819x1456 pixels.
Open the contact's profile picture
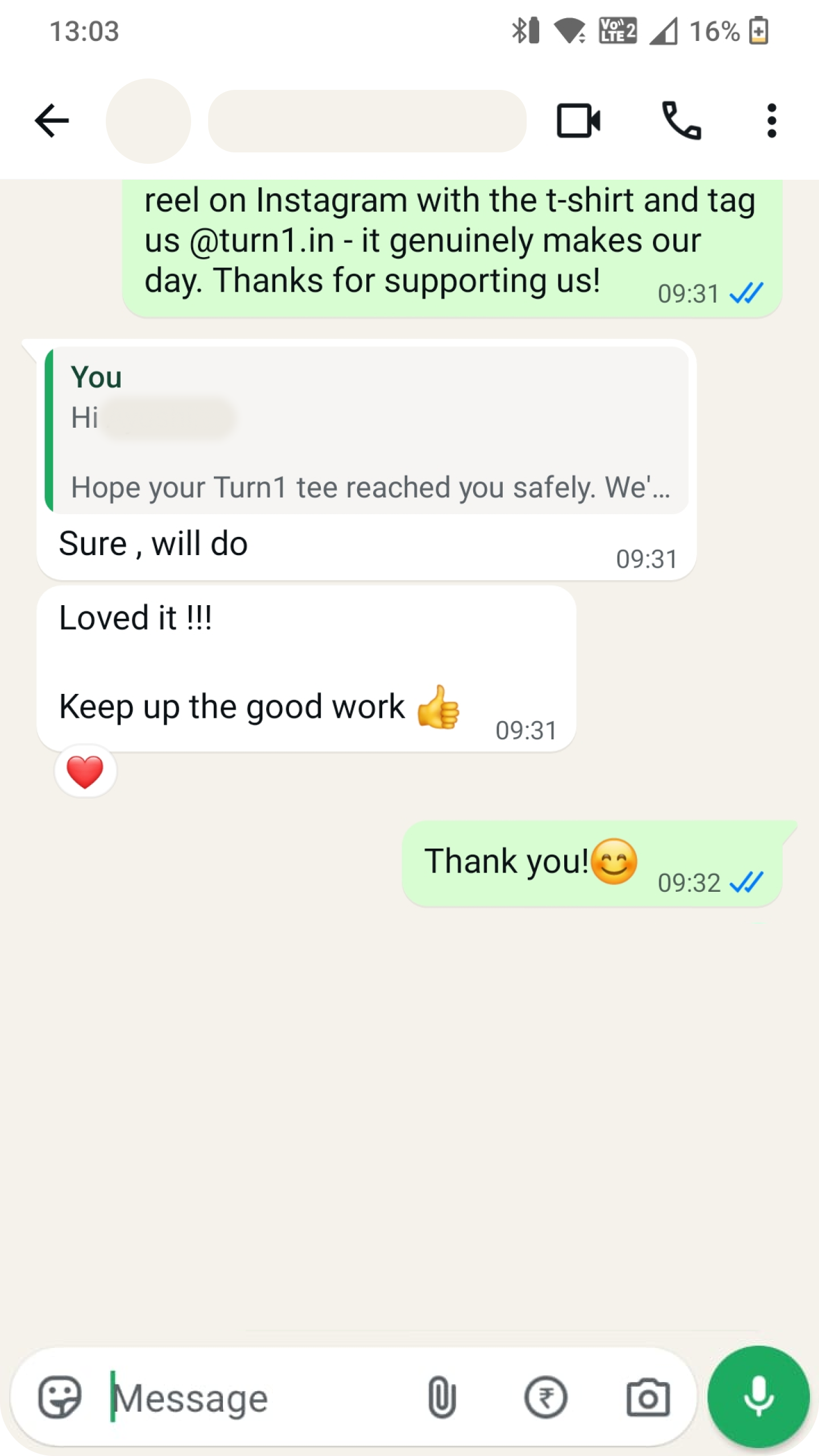(x=148, y=121)
